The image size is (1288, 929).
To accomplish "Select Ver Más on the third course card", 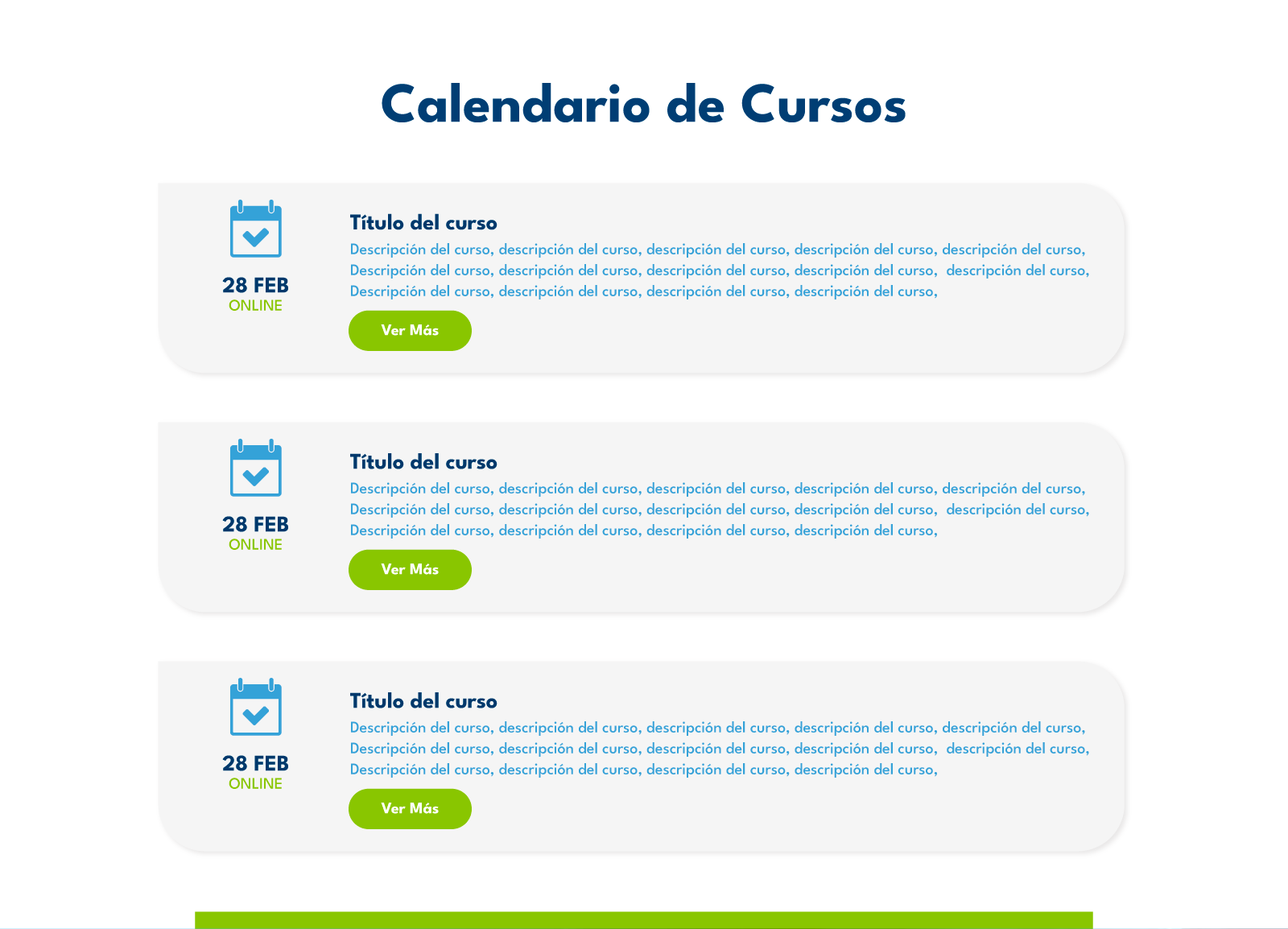I will click(x=410, y=809).
